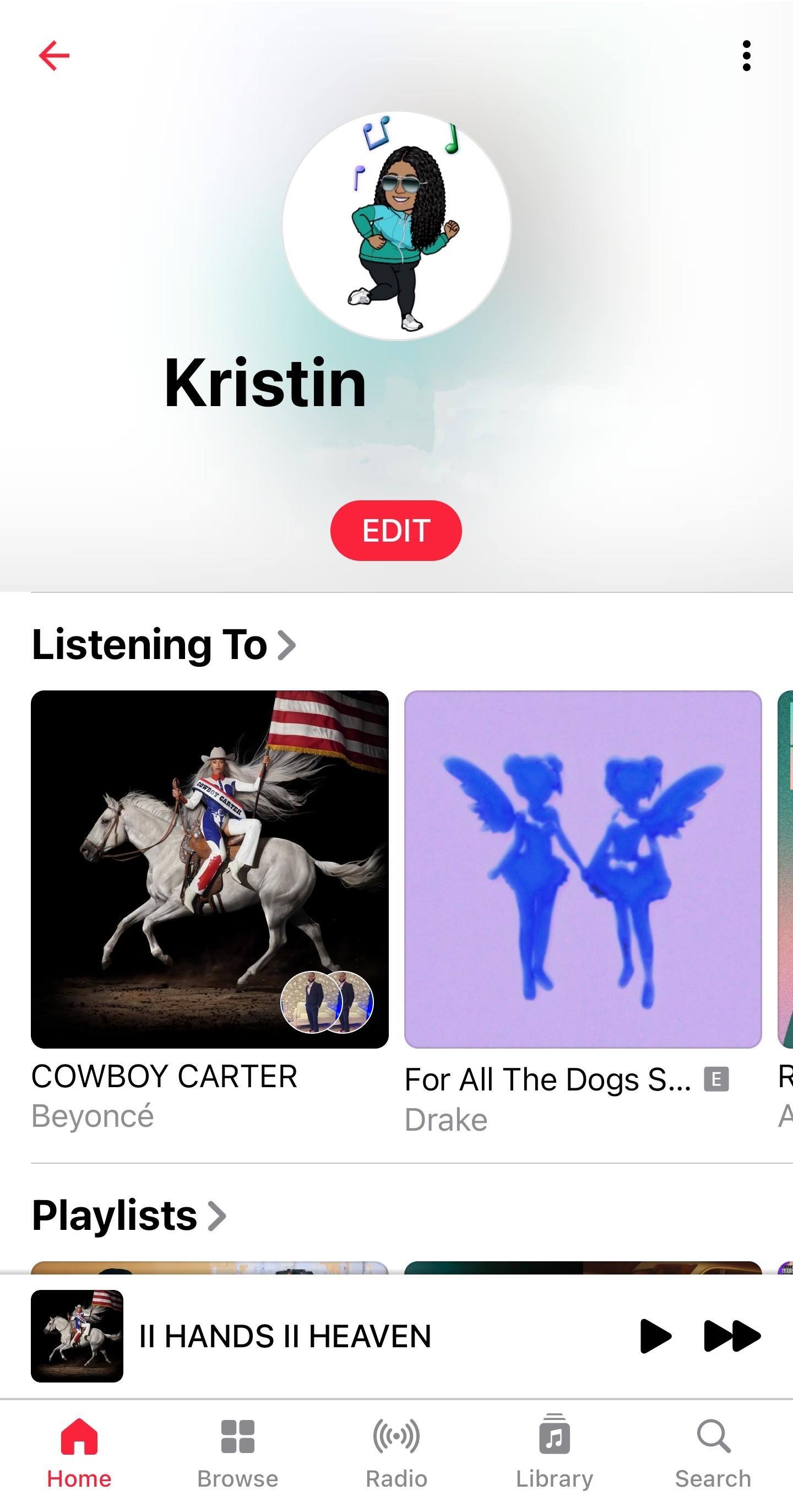Go back using the red arrow

(54, 56)
